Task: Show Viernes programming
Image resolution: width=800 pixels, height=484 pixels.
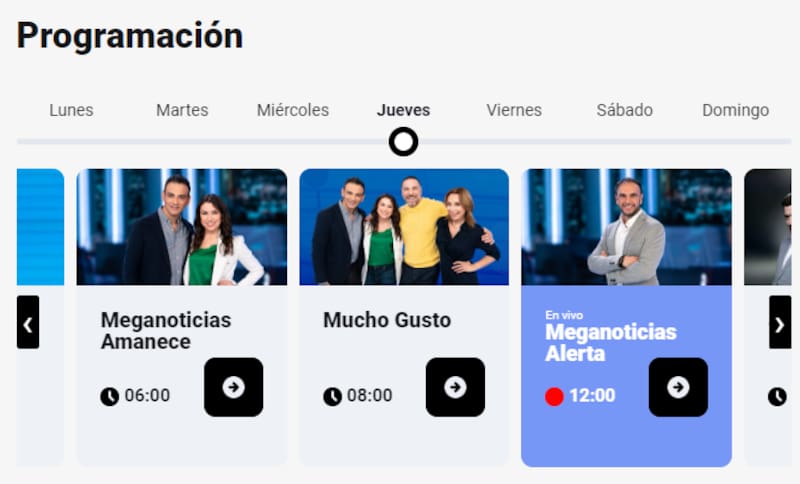Action: [514, 110]
